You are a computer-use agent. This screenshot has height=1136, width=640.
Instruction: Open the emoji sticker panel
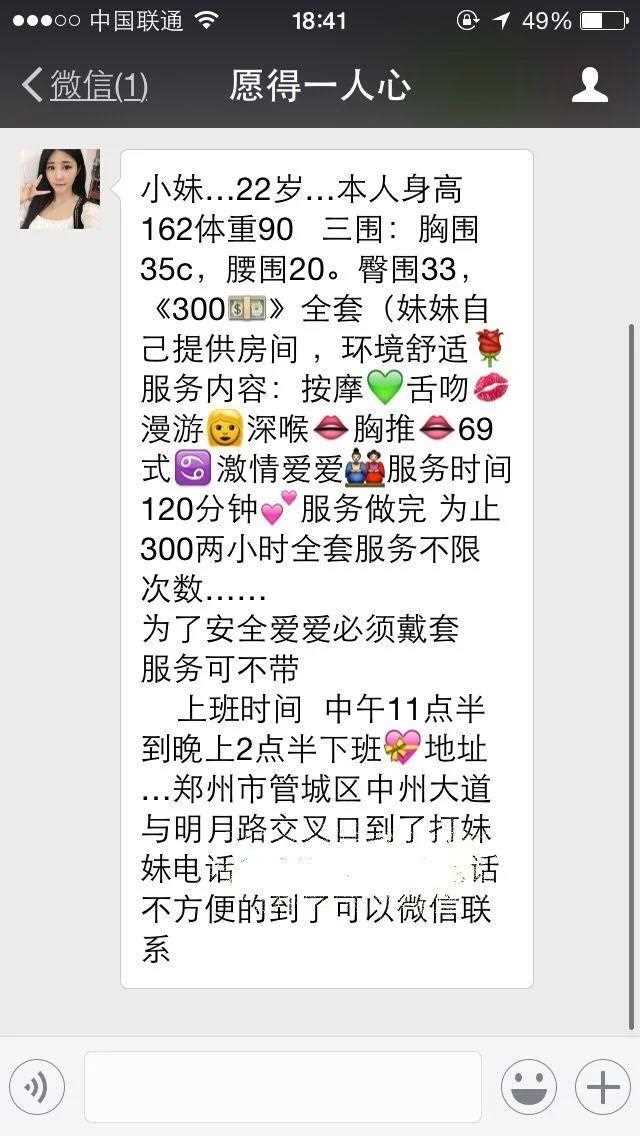click(x=528, y=1087)
